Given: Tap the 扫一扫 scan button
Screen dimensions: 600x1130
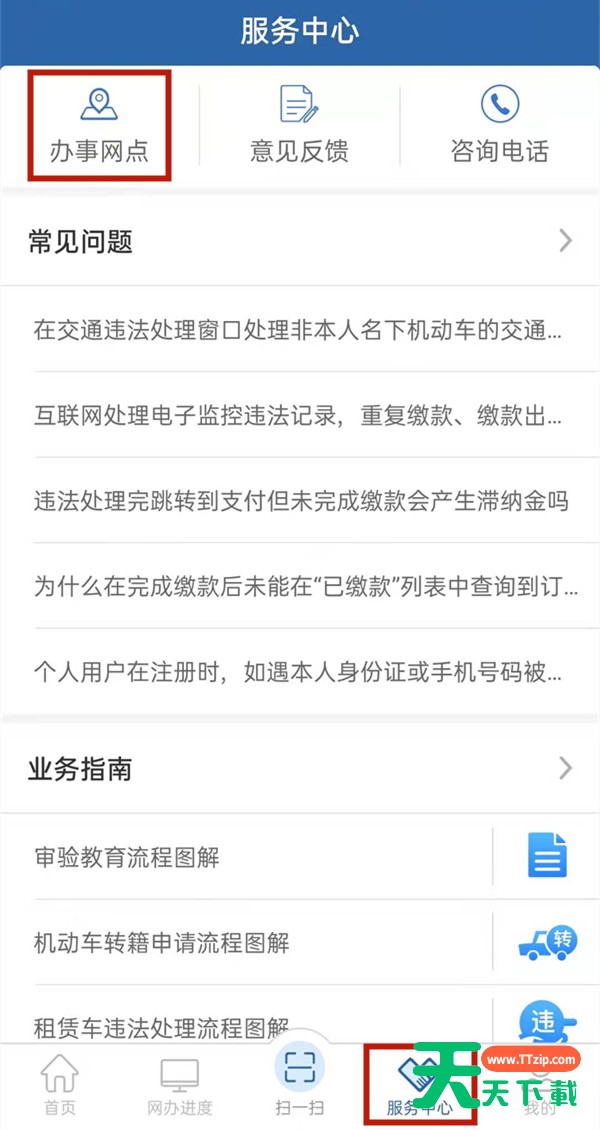Looking at the screenshot, I should 300,1077.
